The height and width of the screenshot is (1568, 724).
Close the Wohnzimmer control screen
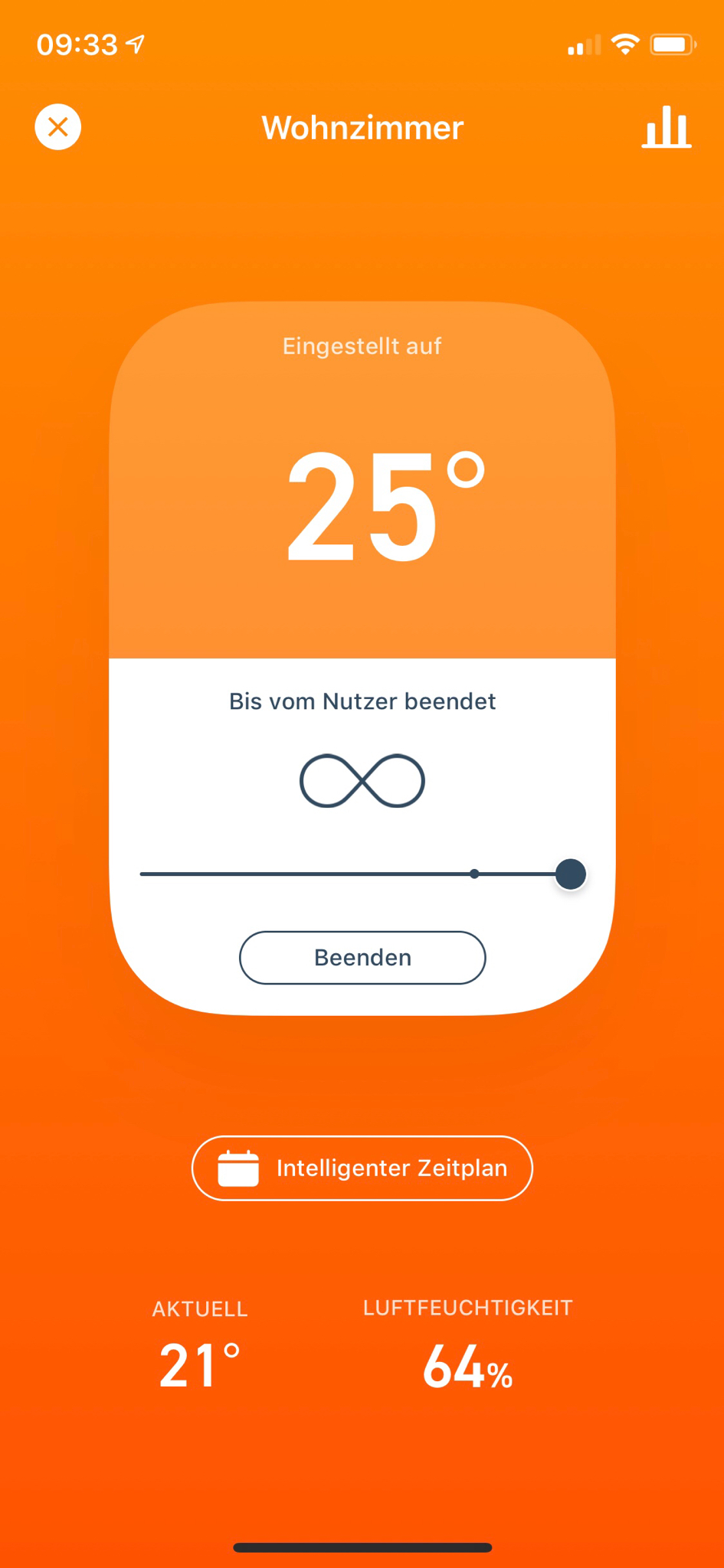[58, 127]
